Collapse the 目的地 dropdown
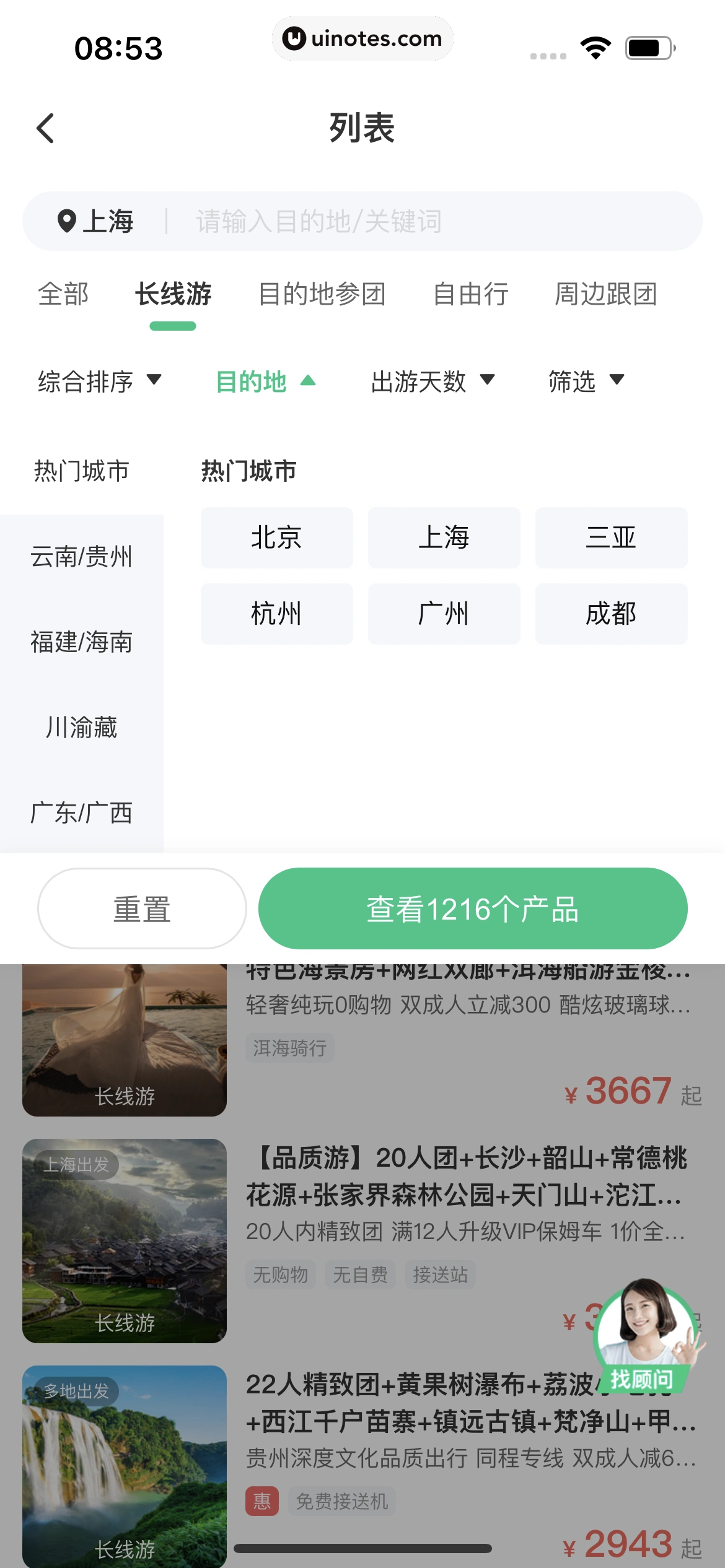This screenshot has width=725, height=1568. pos(265,381)
